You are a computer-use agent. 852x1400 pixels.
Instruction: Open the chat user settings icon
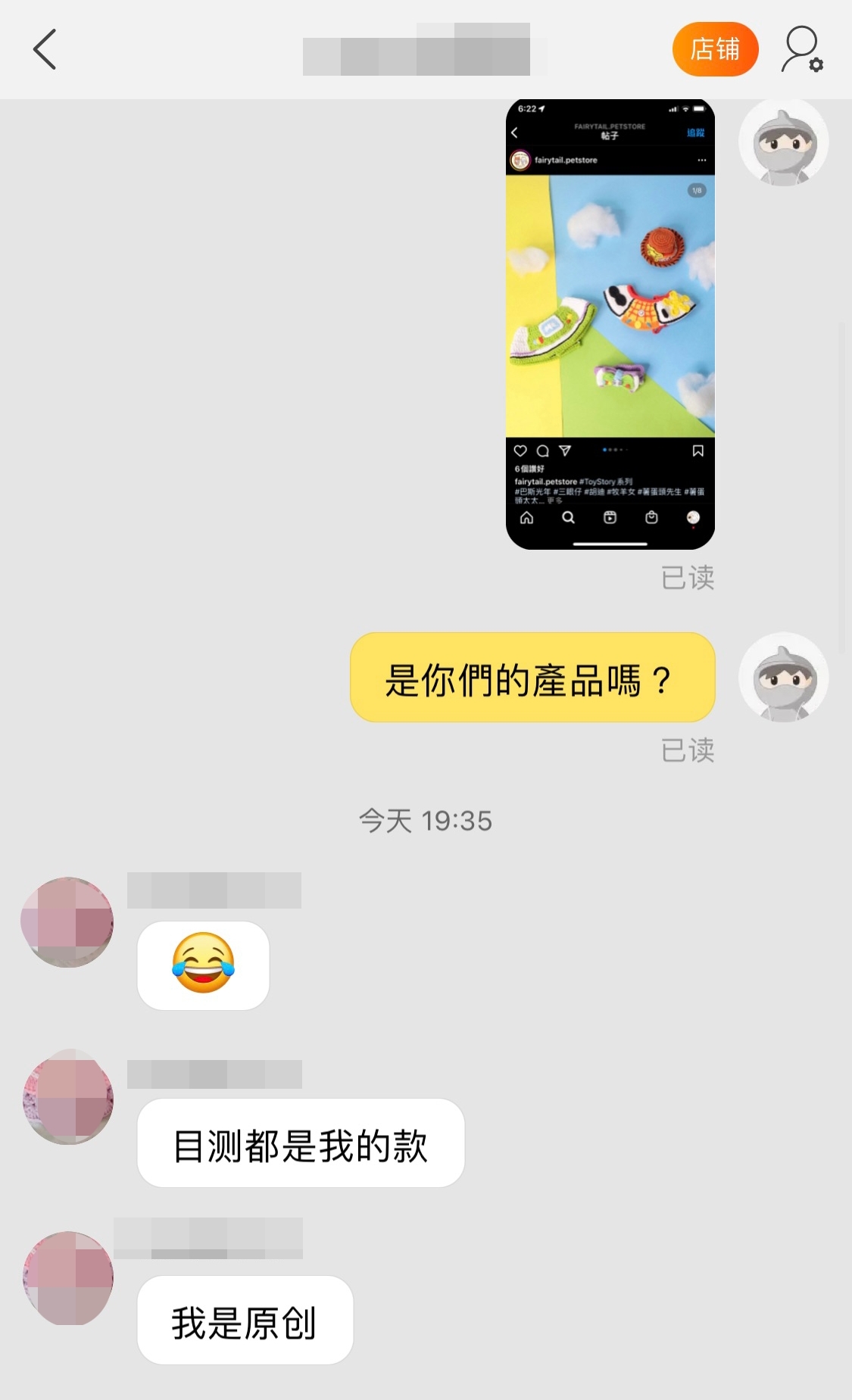click(x=802, y=50)
